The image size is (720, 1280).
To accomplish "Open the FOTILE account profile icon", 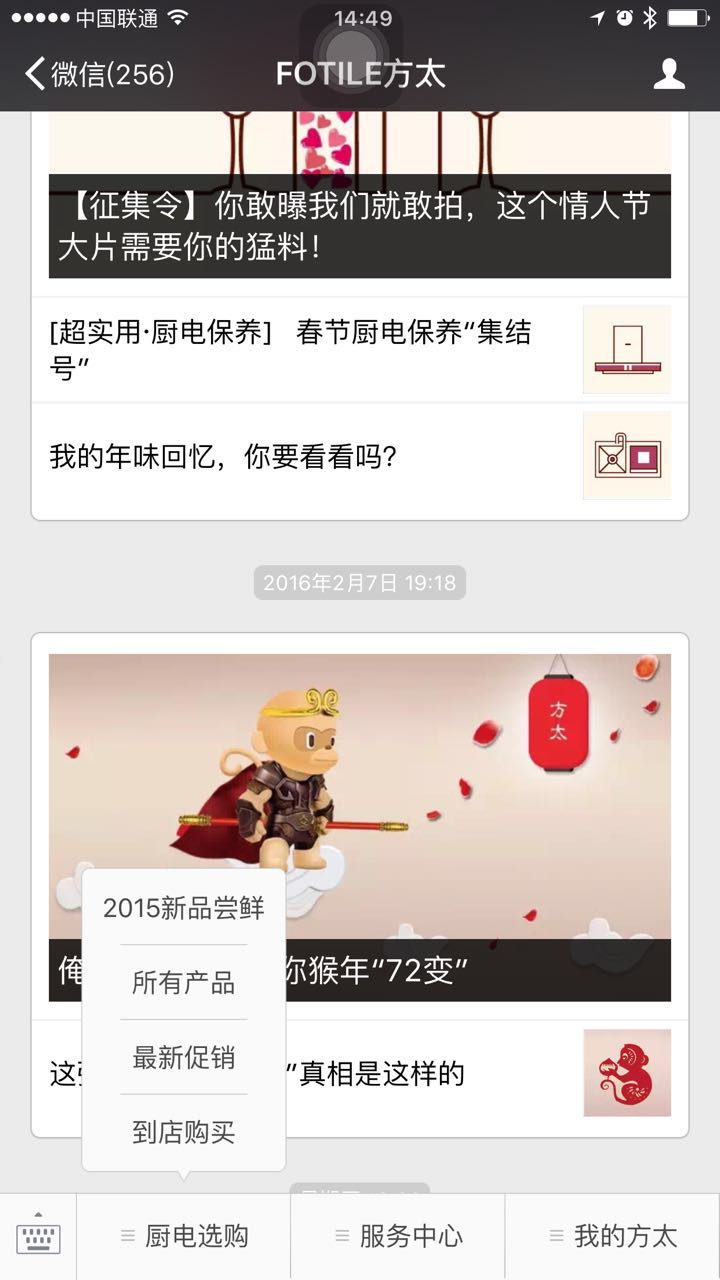I will 669,74.
